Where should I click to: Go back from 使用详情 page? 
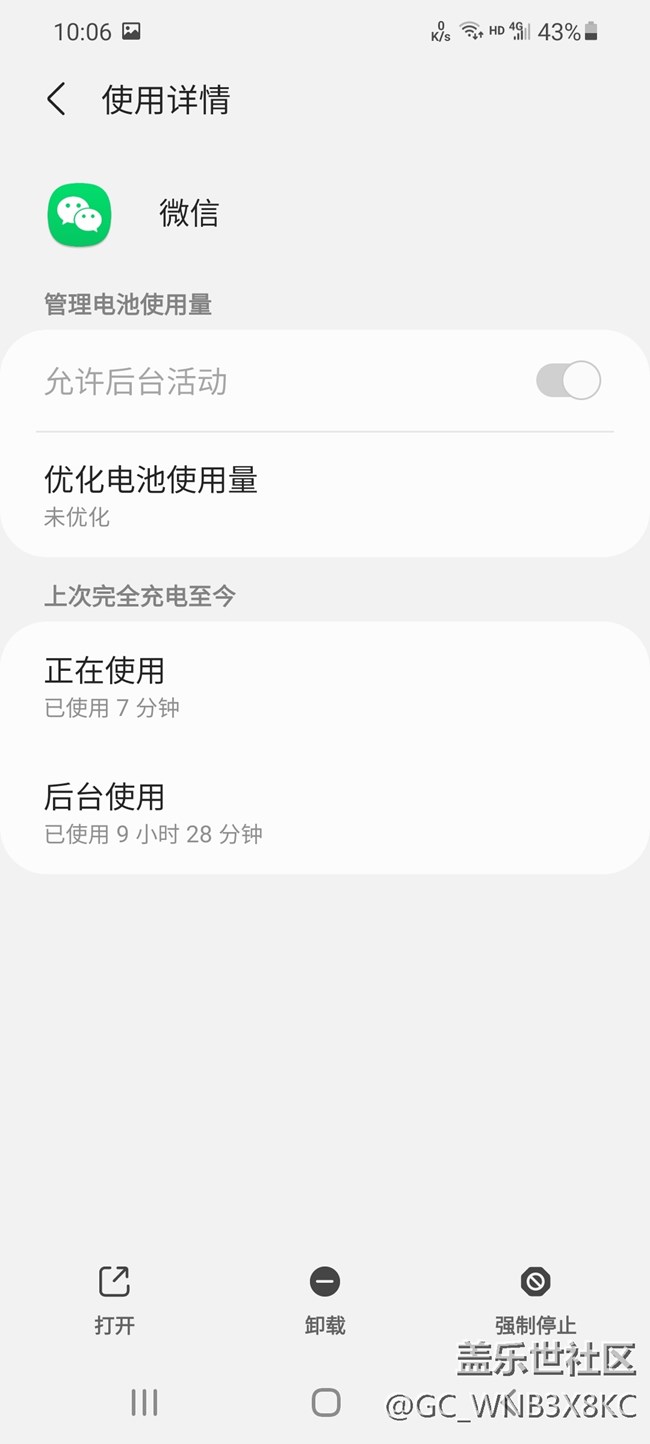coord(56,100)
